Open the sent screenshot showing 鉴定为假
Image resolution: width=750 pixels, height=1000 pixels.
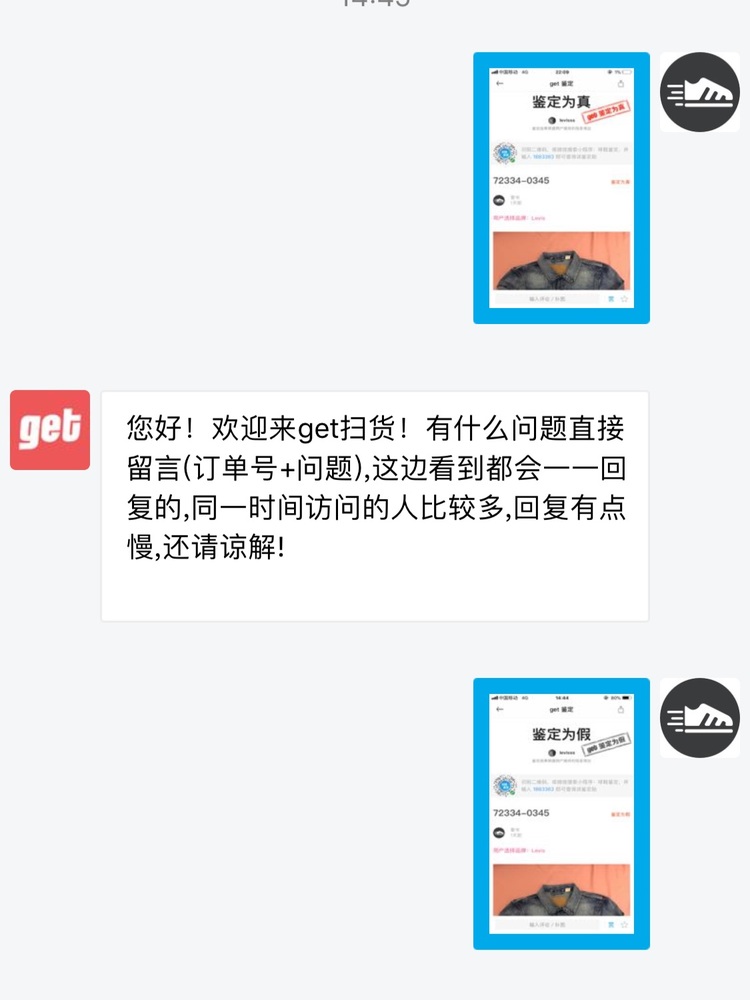click(561, 813)
